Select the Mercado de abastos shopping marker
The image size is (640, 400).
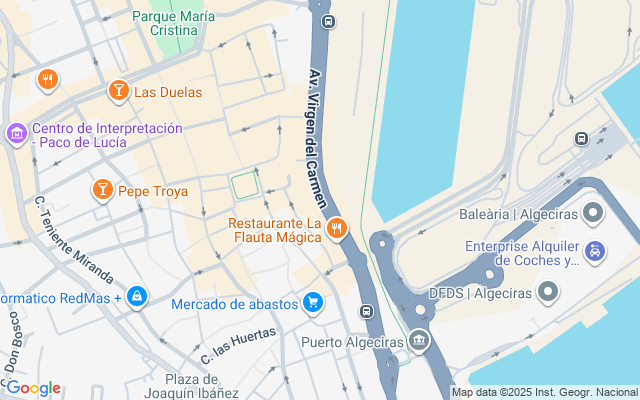(x=314, y=302)
